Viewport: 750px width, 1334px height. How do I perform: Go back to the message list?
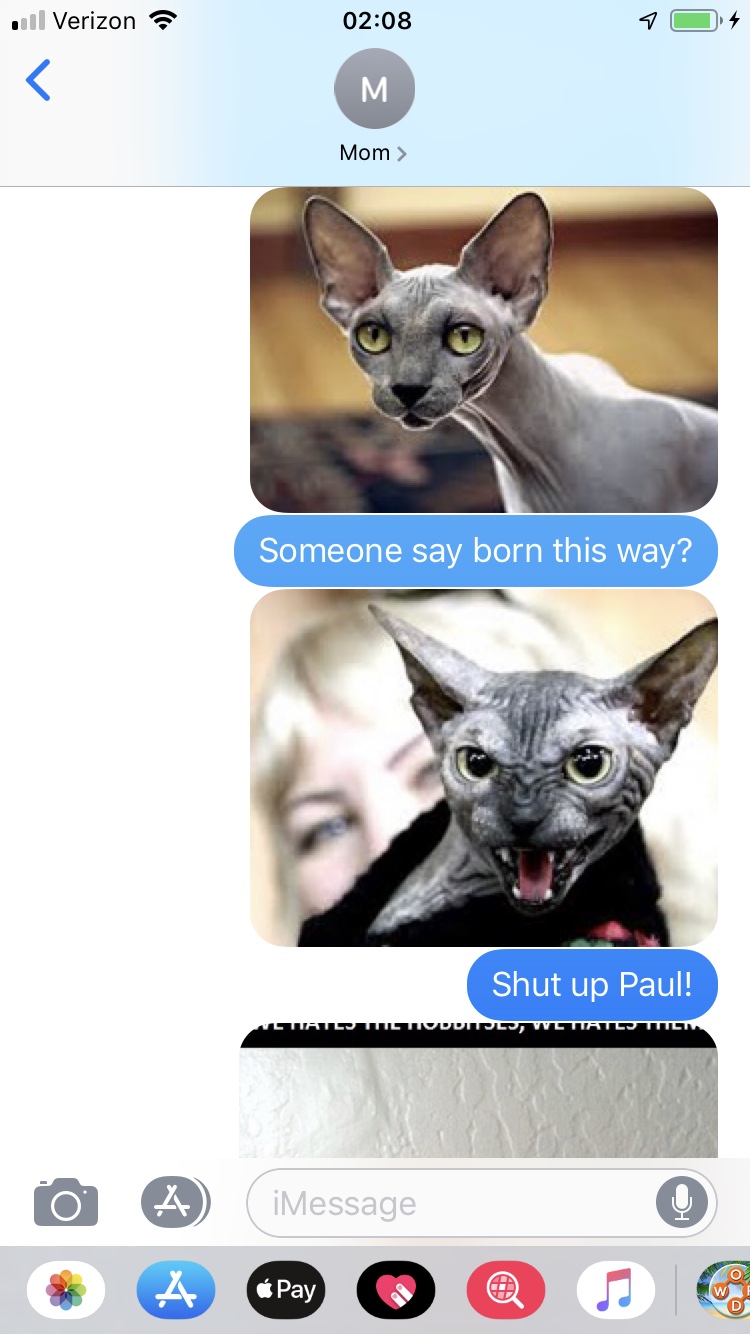[x=38, y=81]
